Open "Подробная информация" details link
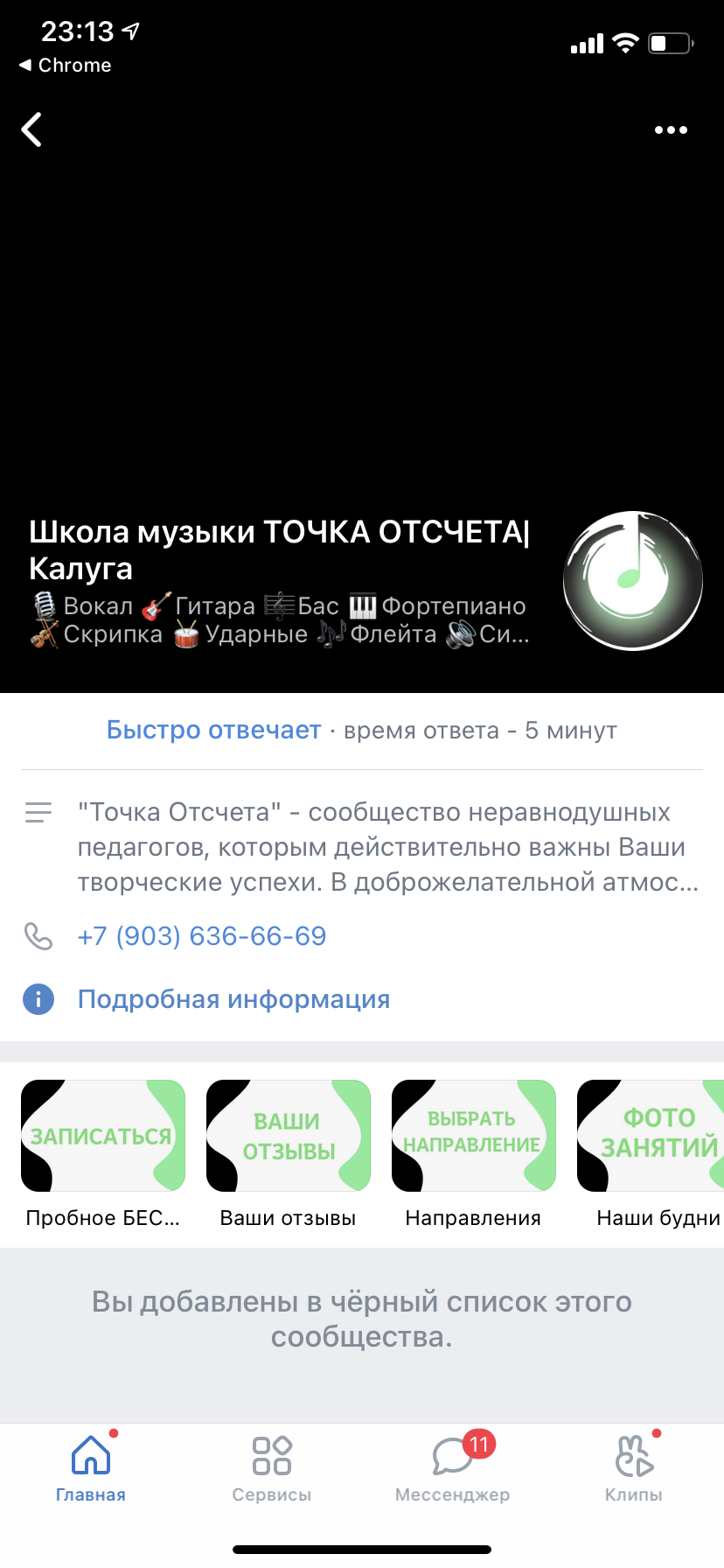 coord(233,999)
